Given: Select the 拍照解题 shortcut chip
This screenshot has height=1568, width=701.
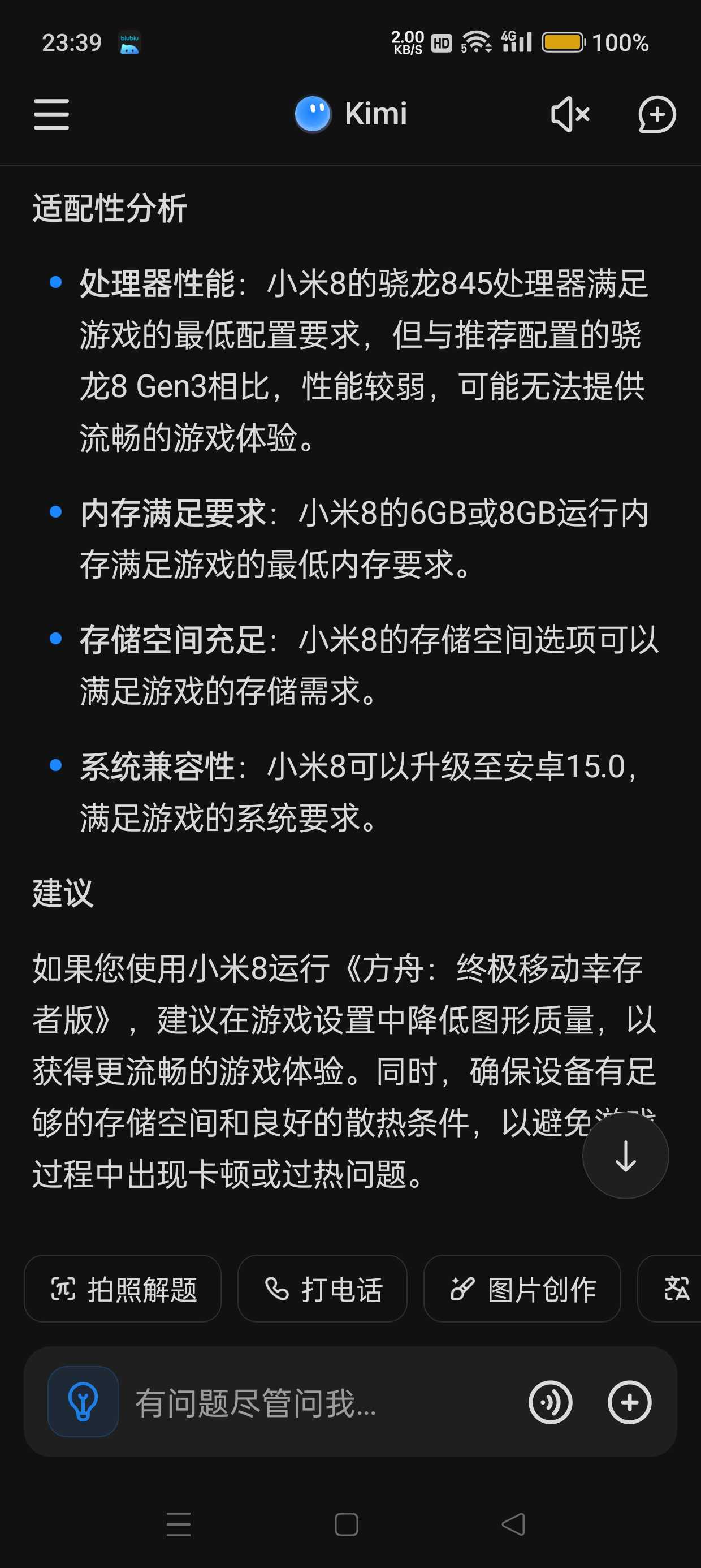Looking at the screenshot, I should [122, 1289].
